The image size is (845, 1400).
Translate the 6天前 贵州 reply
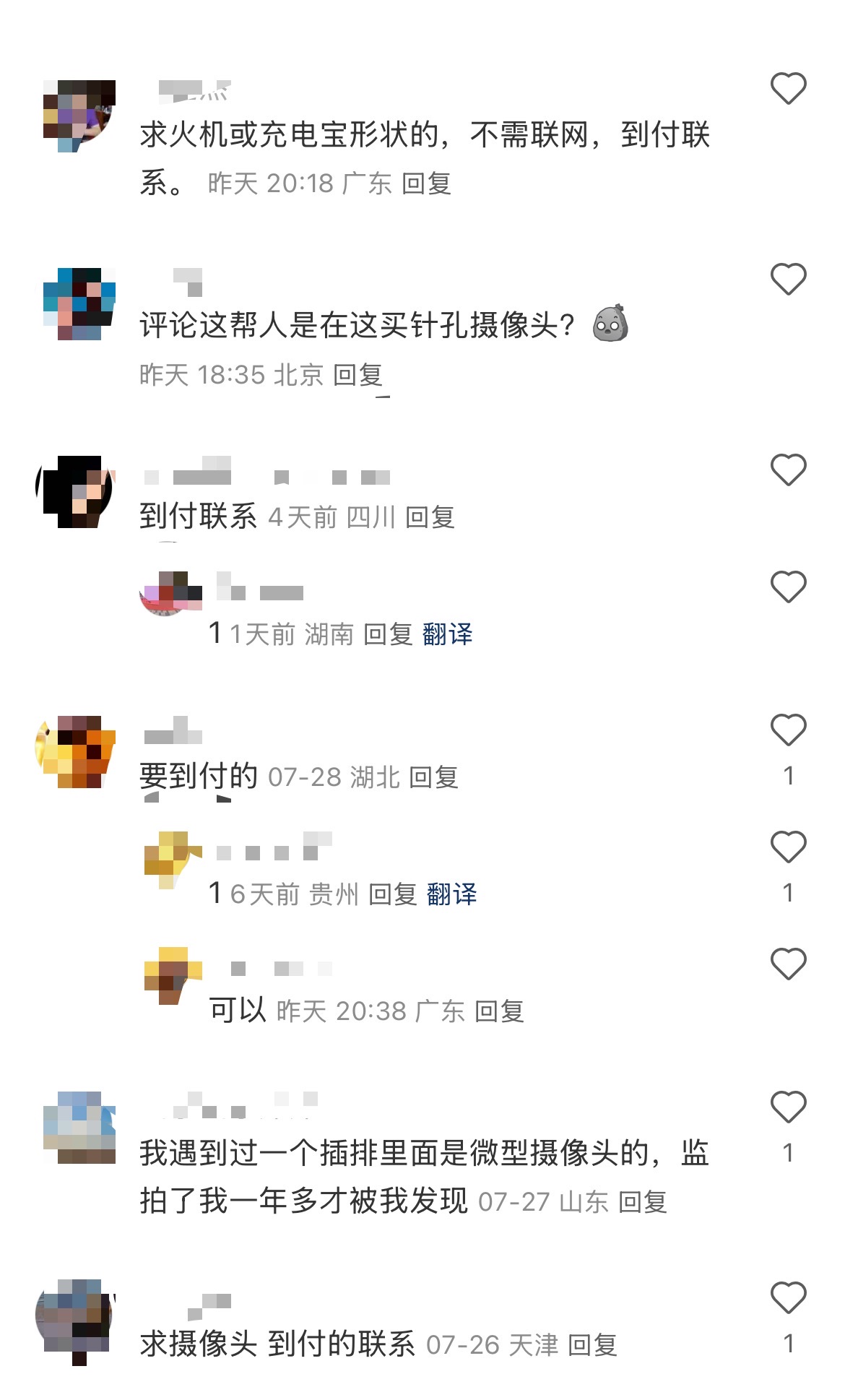pos(451,894)
